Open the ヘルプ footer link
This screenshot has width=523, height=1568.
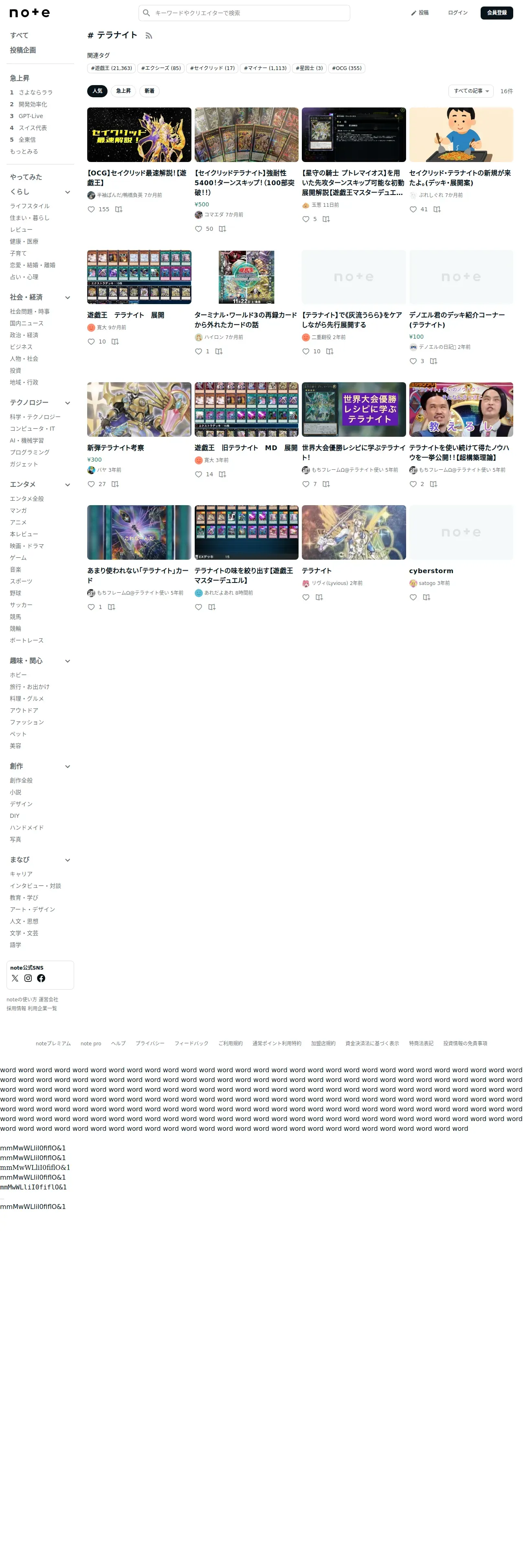pos(118,1044)
